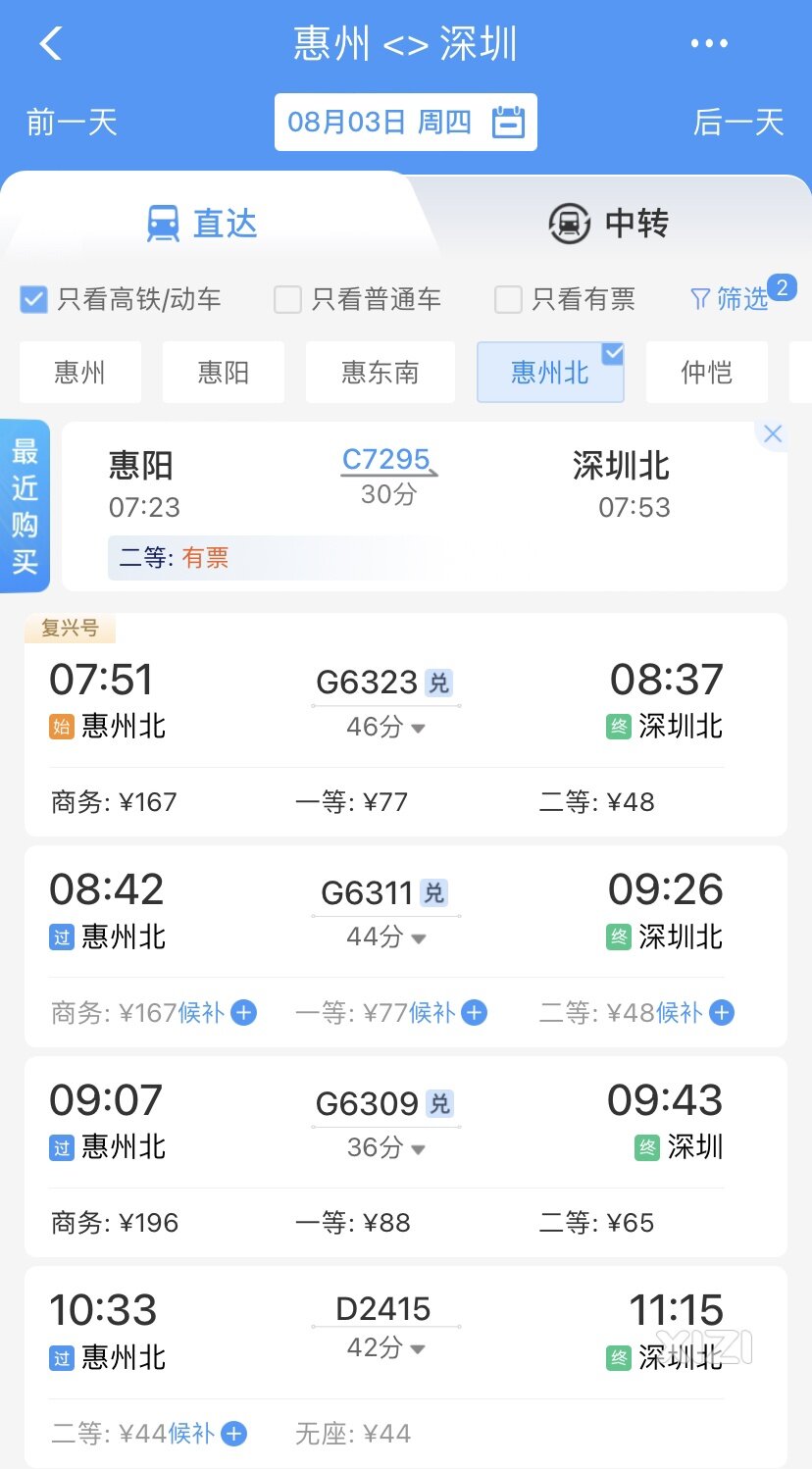
Task: Dismiss the recently purchased C7295 card
Action: (772, 434)
